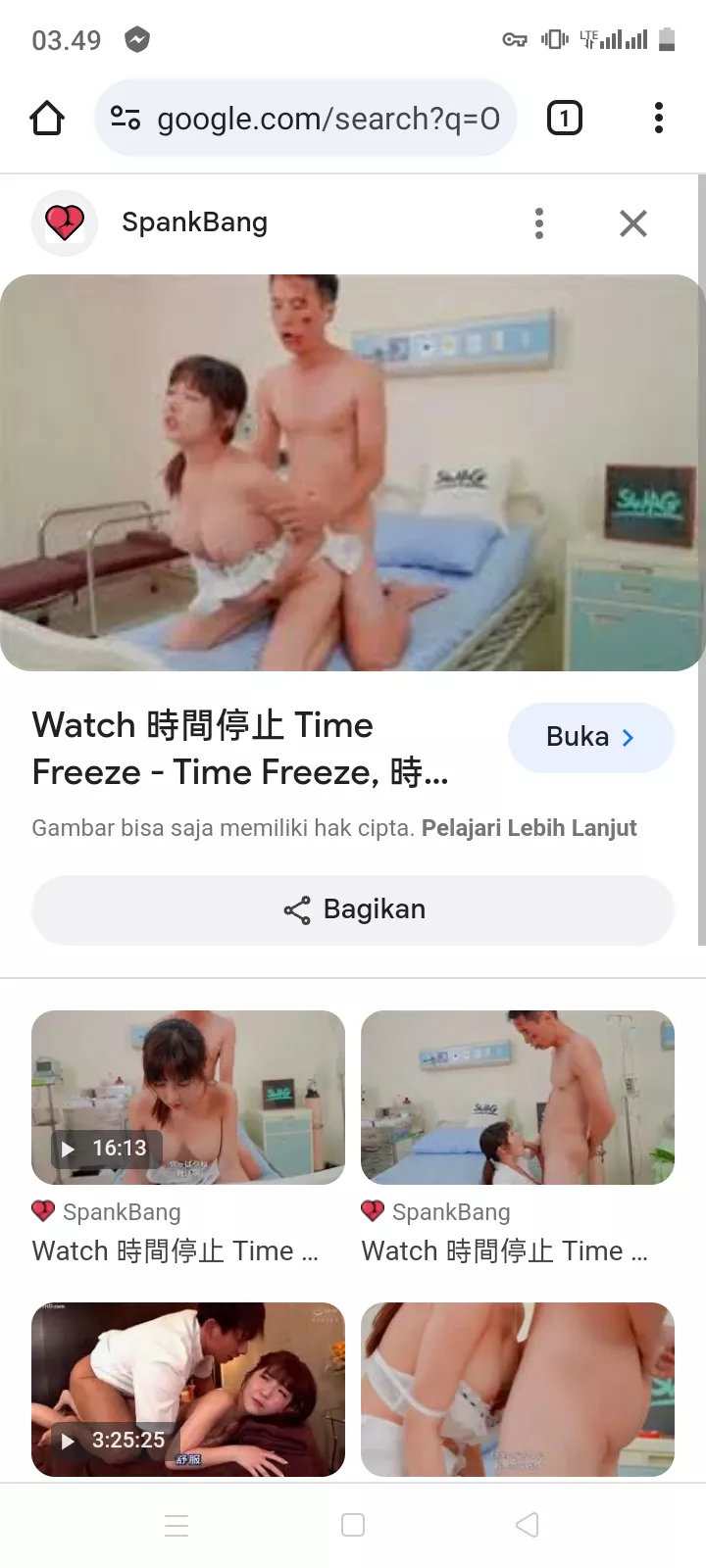Tap the address bar to edit the query
This screenshot has width=706, height=1568.
click(x=333, y=118)
